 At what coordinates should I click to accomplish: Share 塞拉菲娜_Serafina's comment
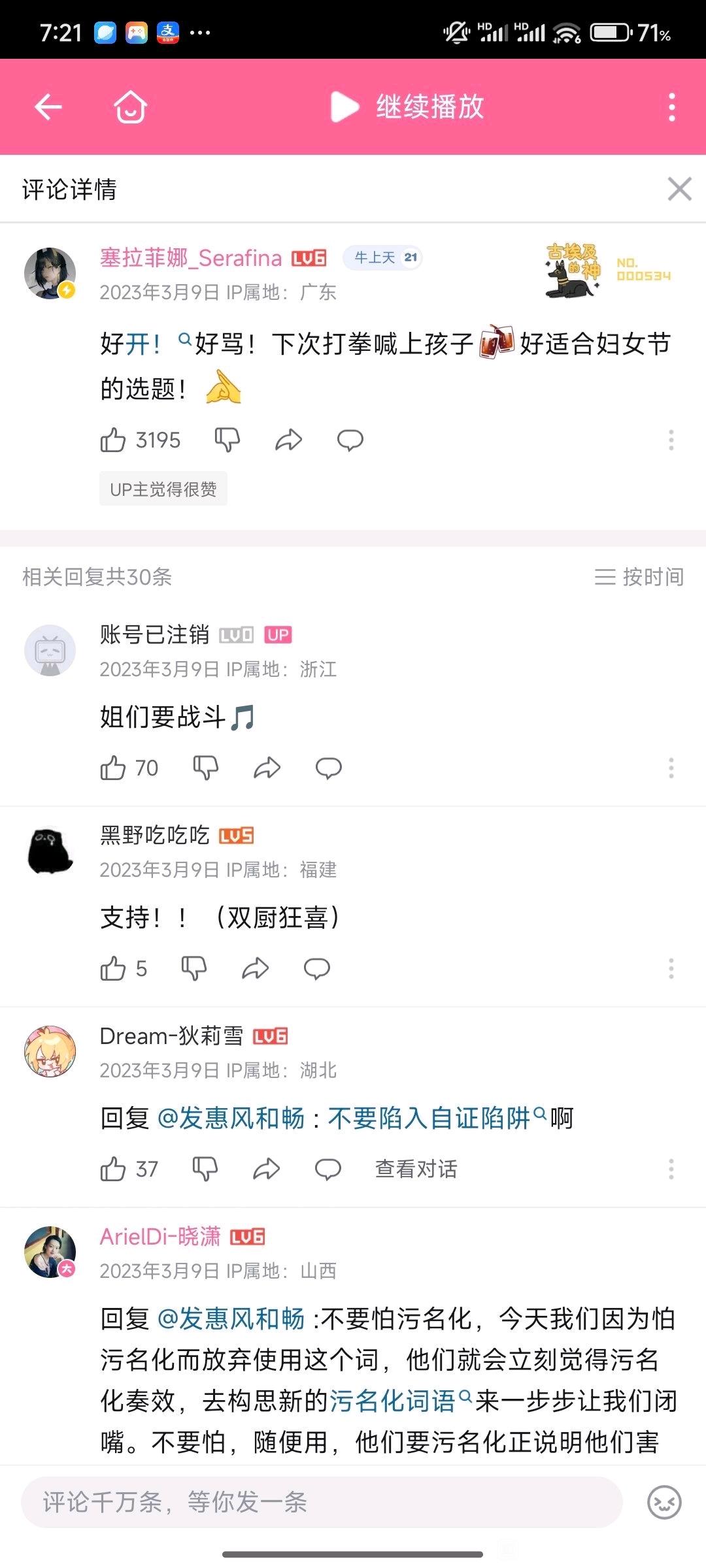point(288,440)
